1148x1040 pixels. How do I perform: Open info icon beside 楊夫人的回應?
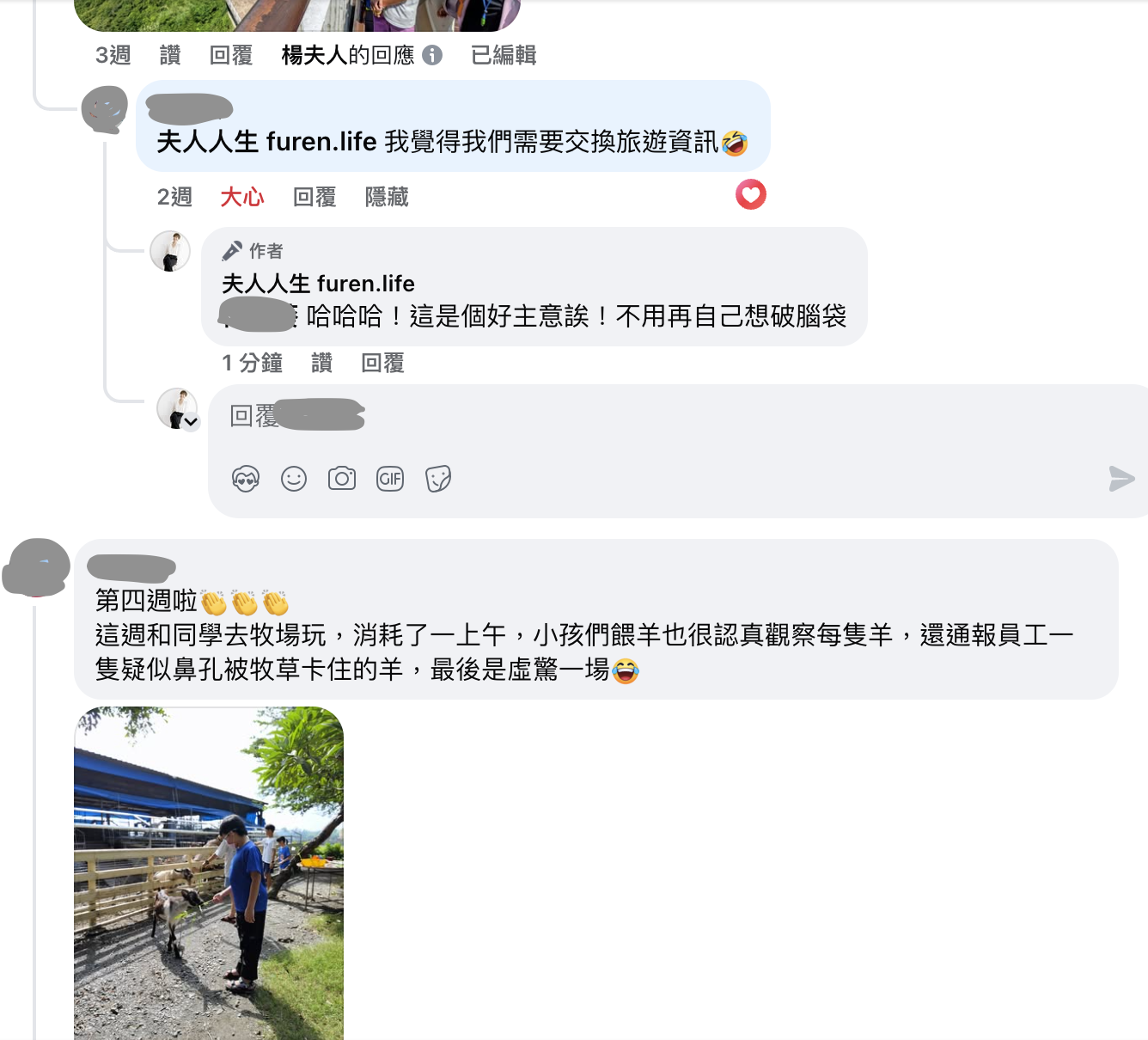point(433,55)
